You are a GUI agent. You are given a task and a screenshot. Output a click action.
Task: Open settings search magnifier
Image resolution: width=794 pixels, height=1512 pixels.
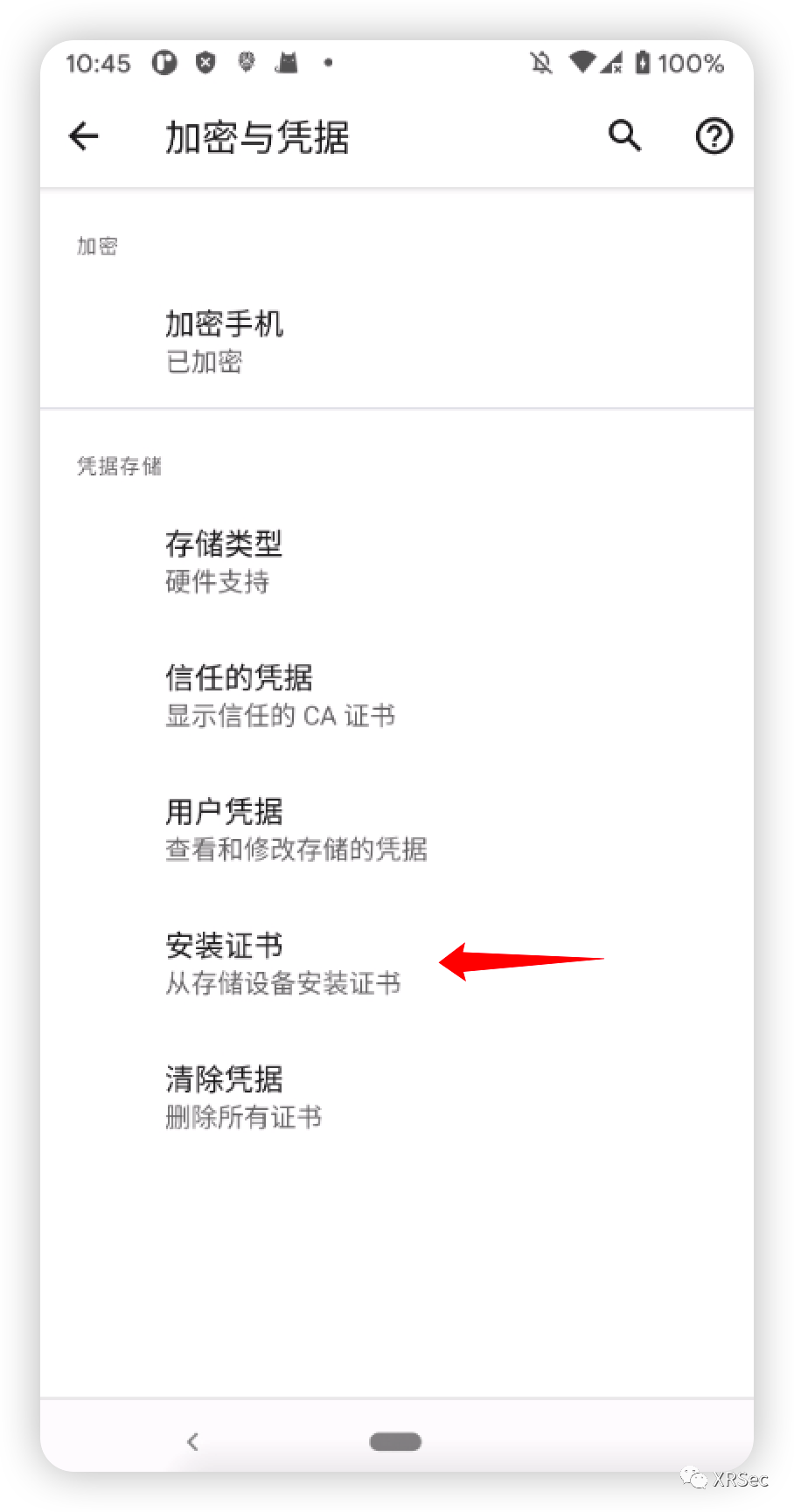624,136
